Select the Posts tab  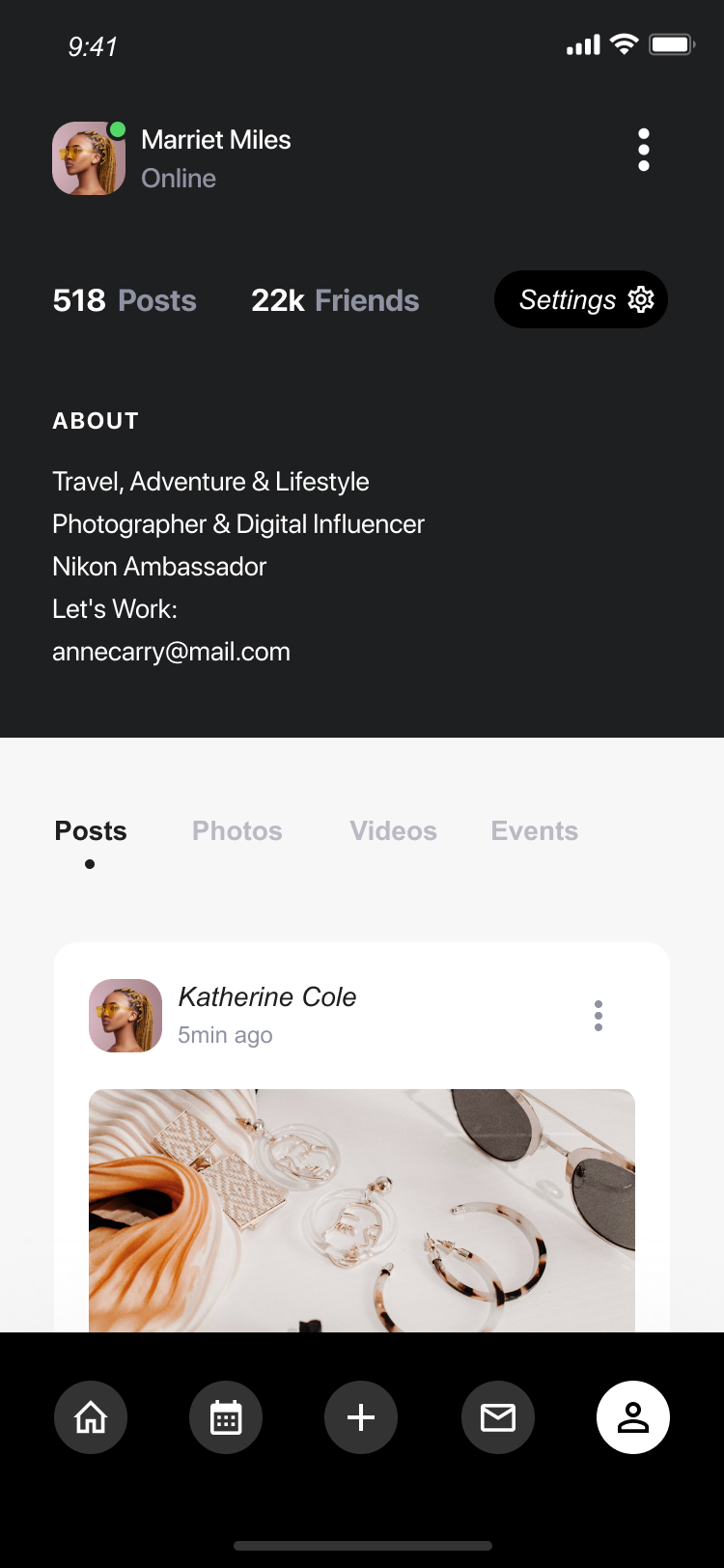[x=91, y=831]
